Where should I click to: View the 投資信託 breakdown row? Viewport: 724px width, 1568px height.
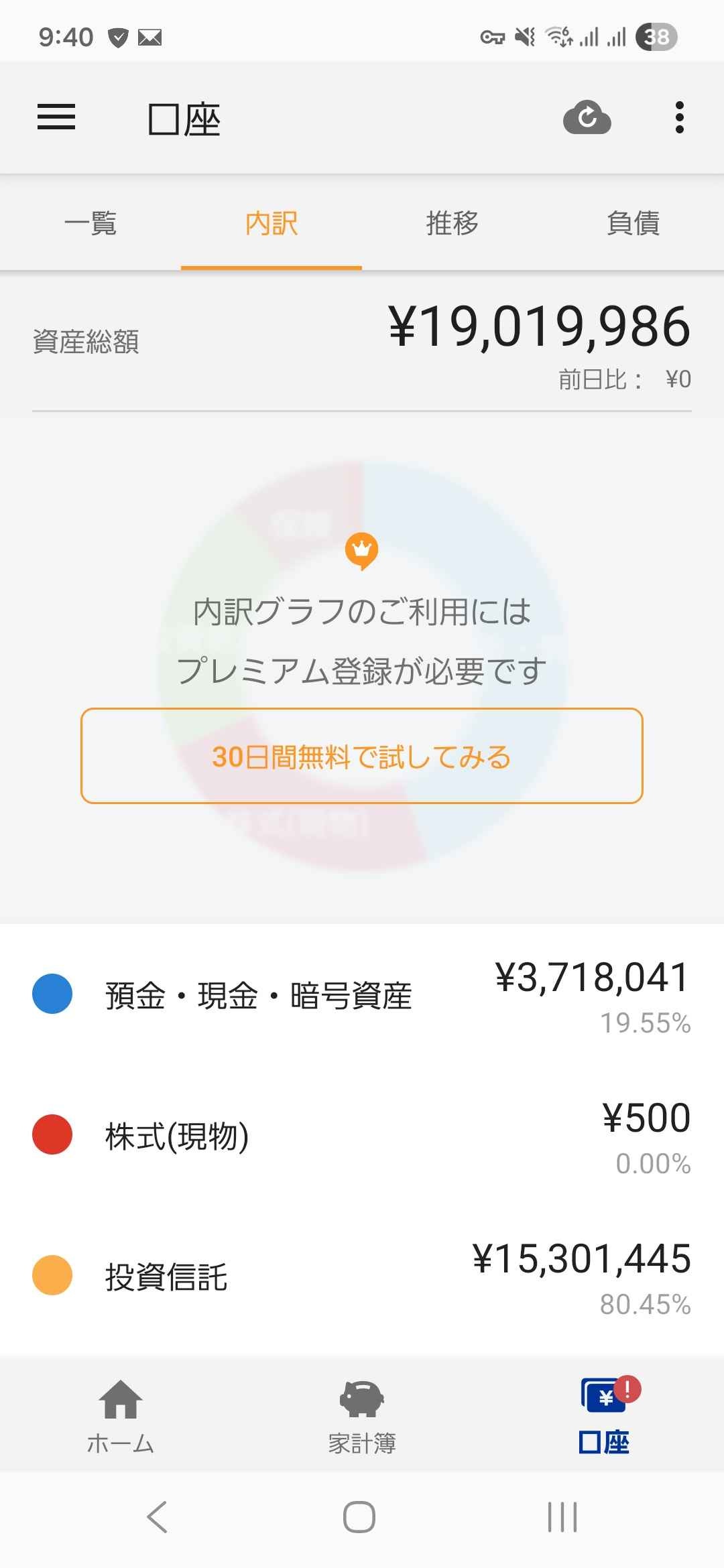(x=362, y=1277)
